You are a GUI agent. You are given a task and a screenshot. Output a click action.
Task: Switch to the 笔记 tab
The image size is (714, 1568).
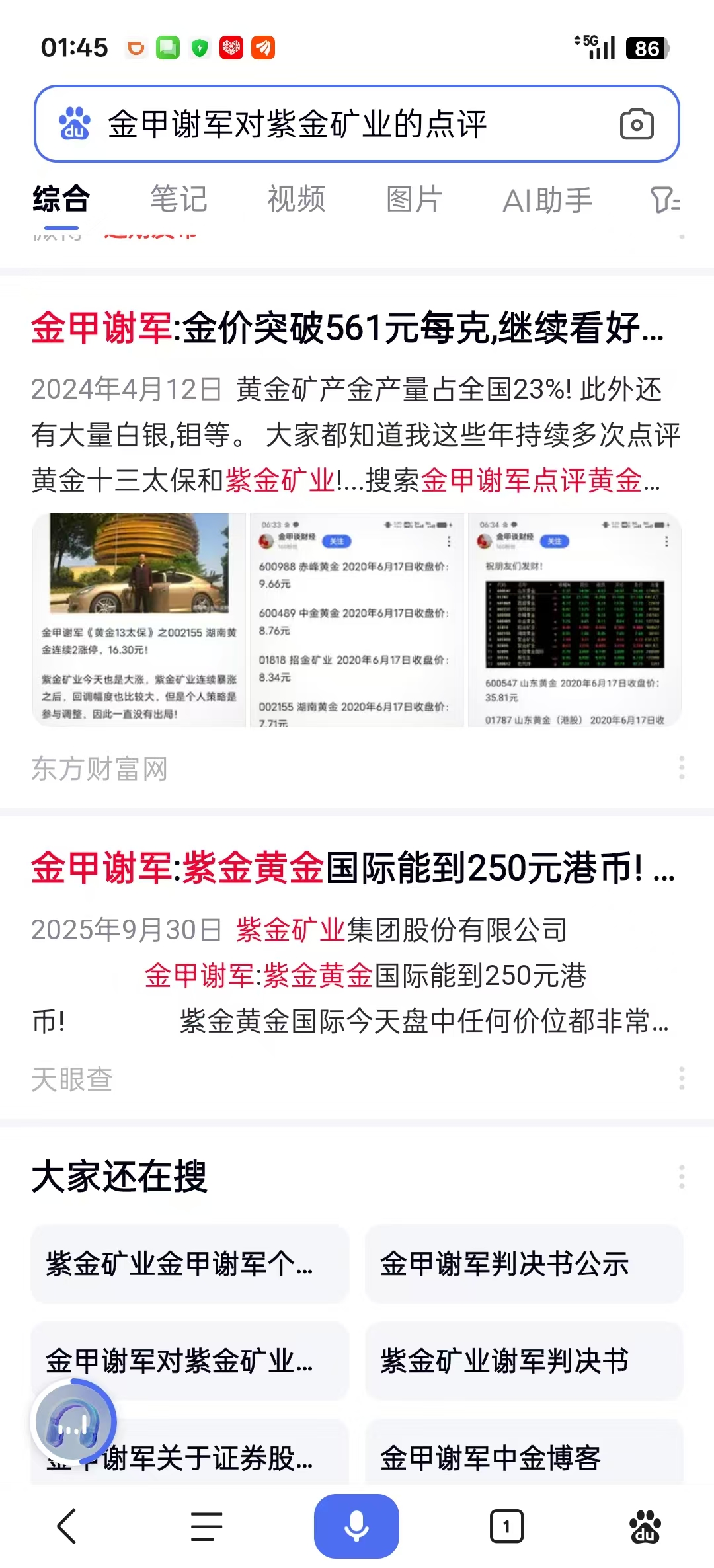click(178, 200)
